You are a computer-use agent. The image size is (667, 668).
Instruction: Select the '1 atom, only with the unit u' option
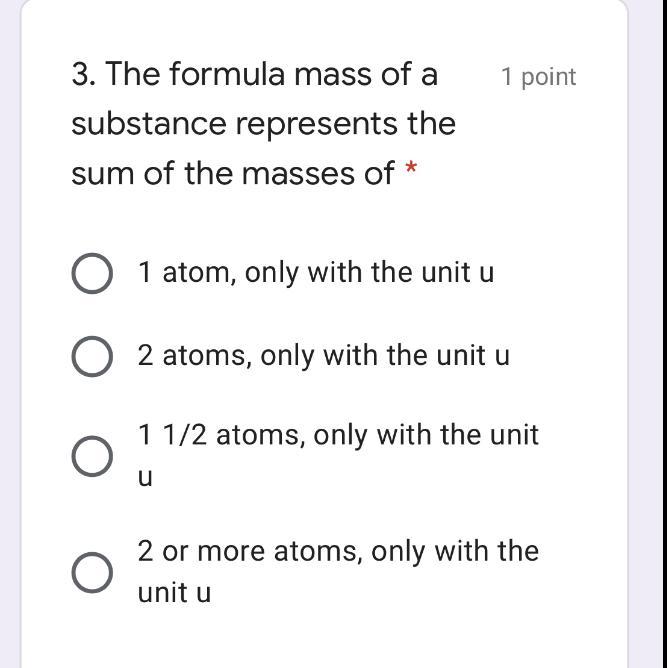pos(92,273)
